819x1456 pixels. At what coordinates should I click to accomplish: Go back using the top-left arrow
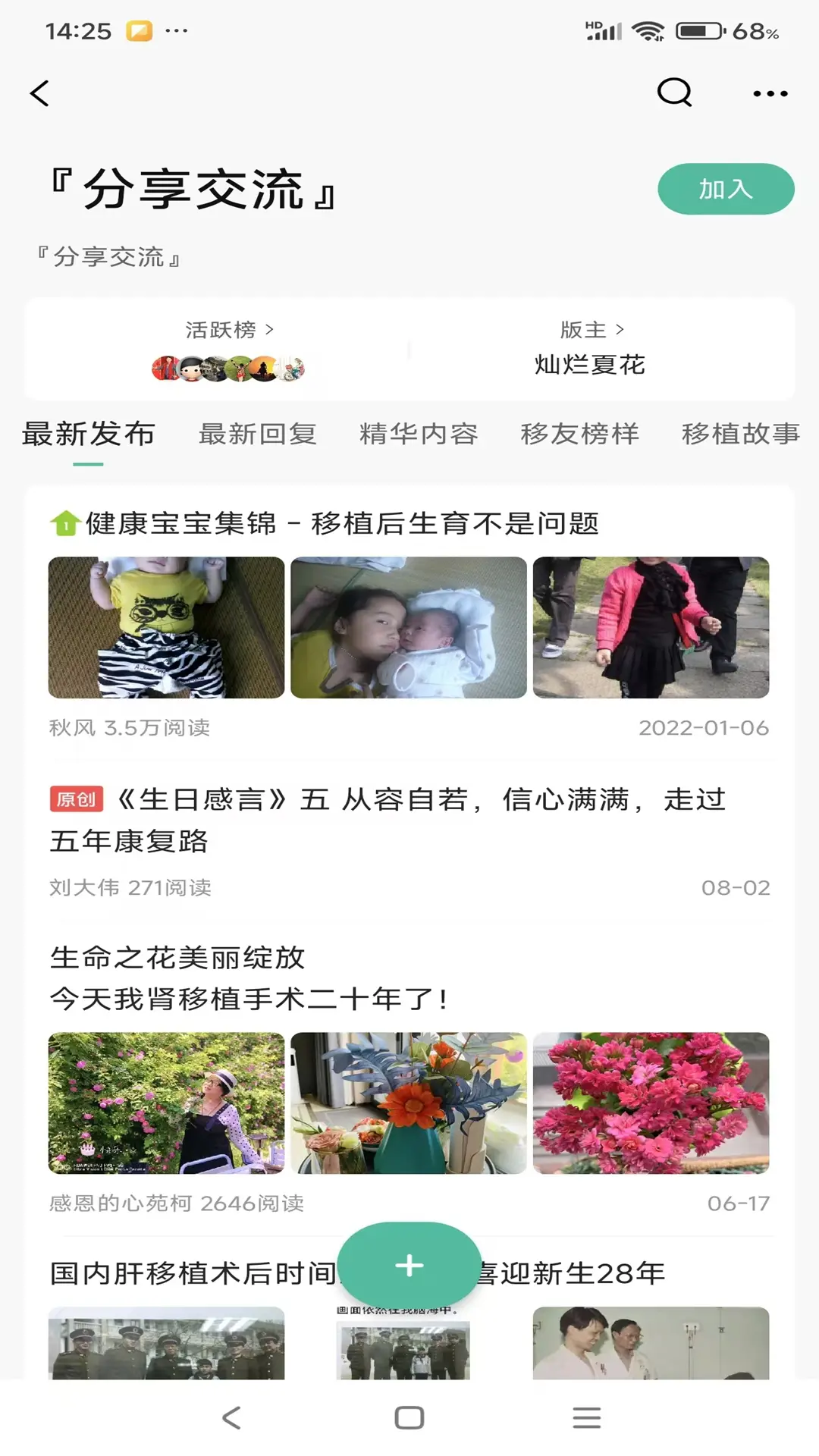pos(40,93)
